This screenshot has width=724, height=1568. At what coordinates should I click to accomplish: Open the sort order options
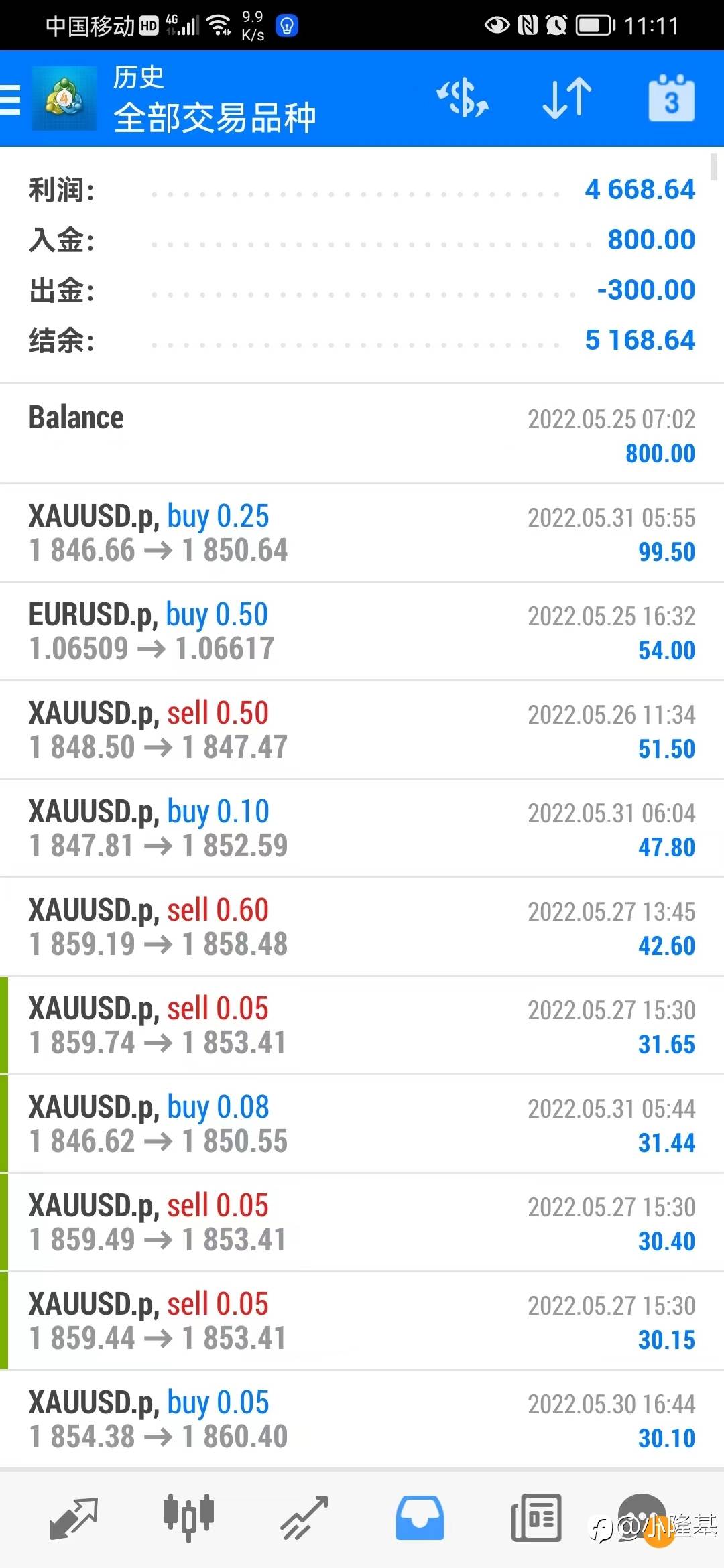pos(566,99)
